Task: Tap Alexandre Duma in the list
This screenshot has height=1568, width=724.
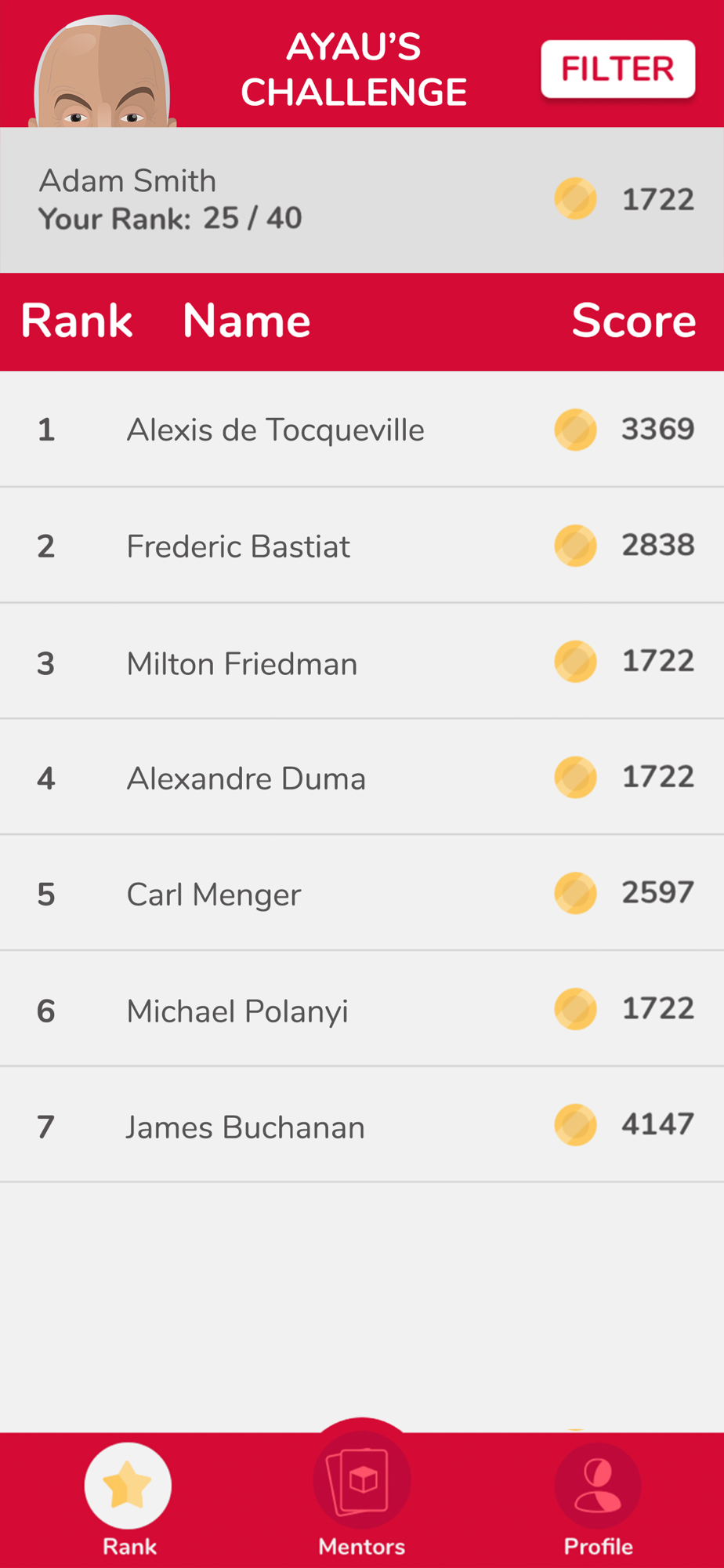Action: (362, 777)
